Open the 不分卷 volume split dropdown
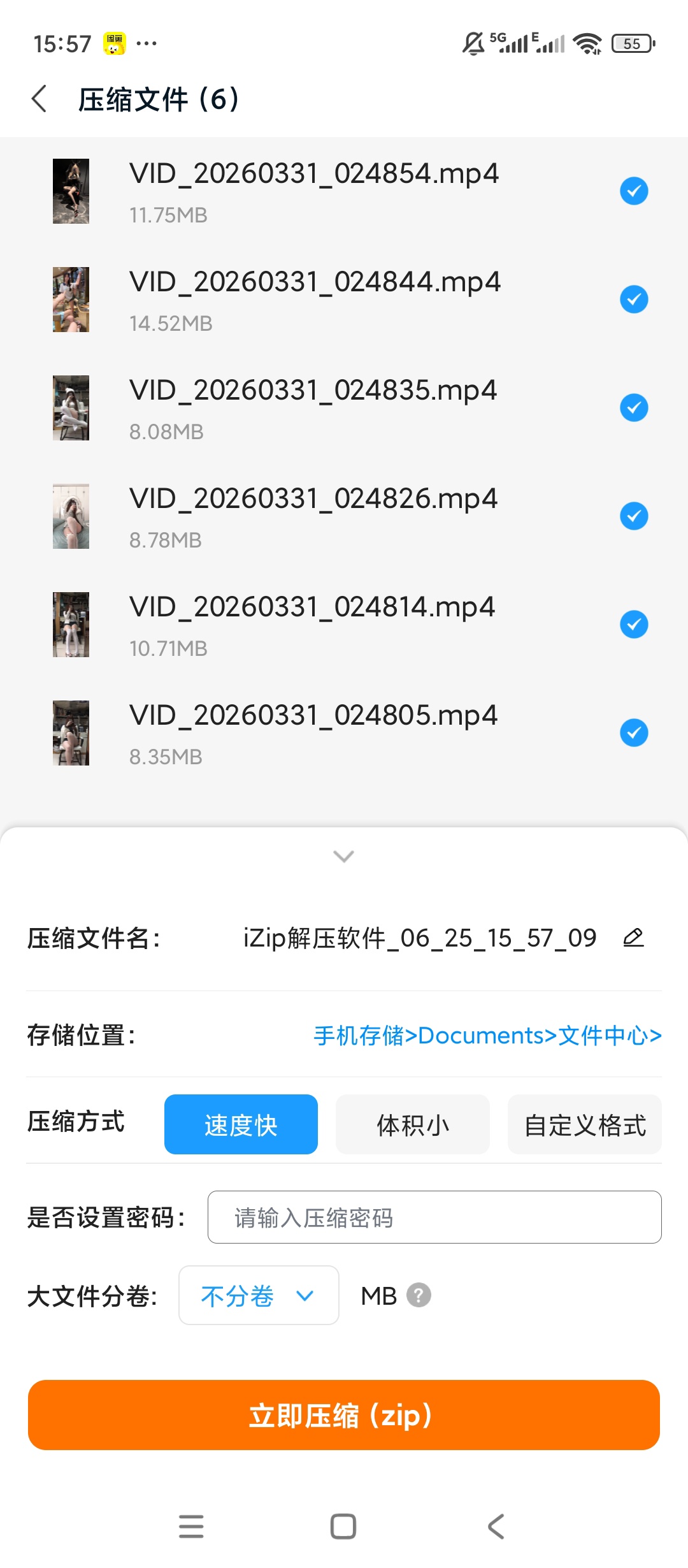688x1568 pixels. [259, 1295]
